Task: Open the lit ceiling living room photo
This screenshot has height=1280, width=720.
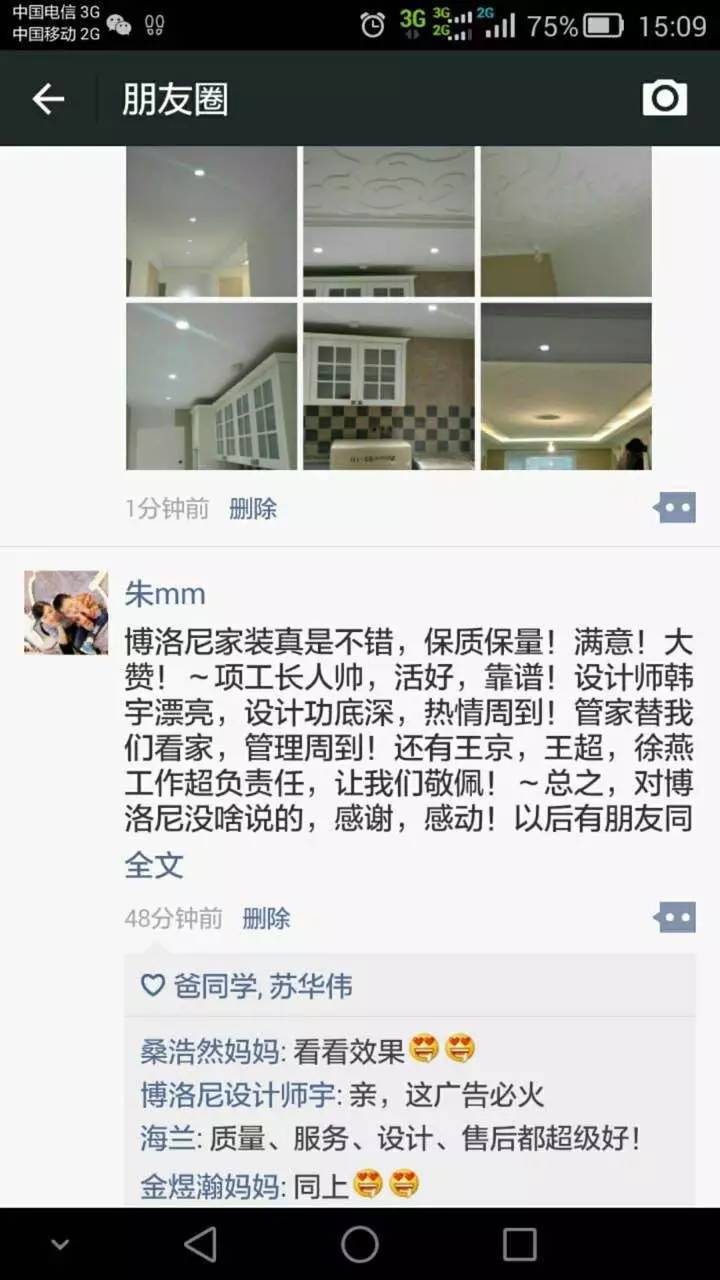Action: 566,386
